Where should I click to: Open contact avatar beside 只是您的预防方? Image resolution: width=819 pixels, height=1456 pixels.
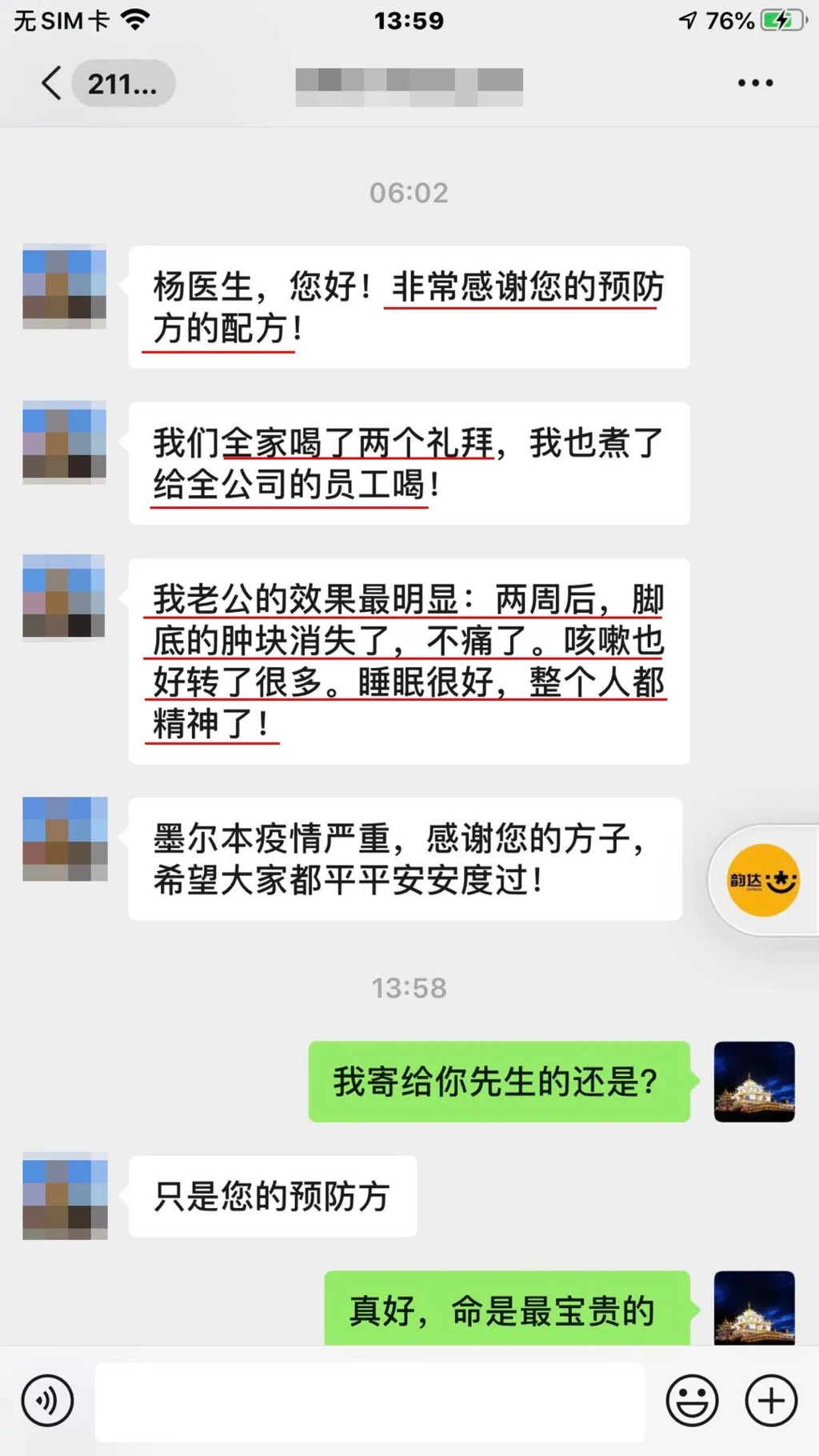click(x=65, y=1195)
